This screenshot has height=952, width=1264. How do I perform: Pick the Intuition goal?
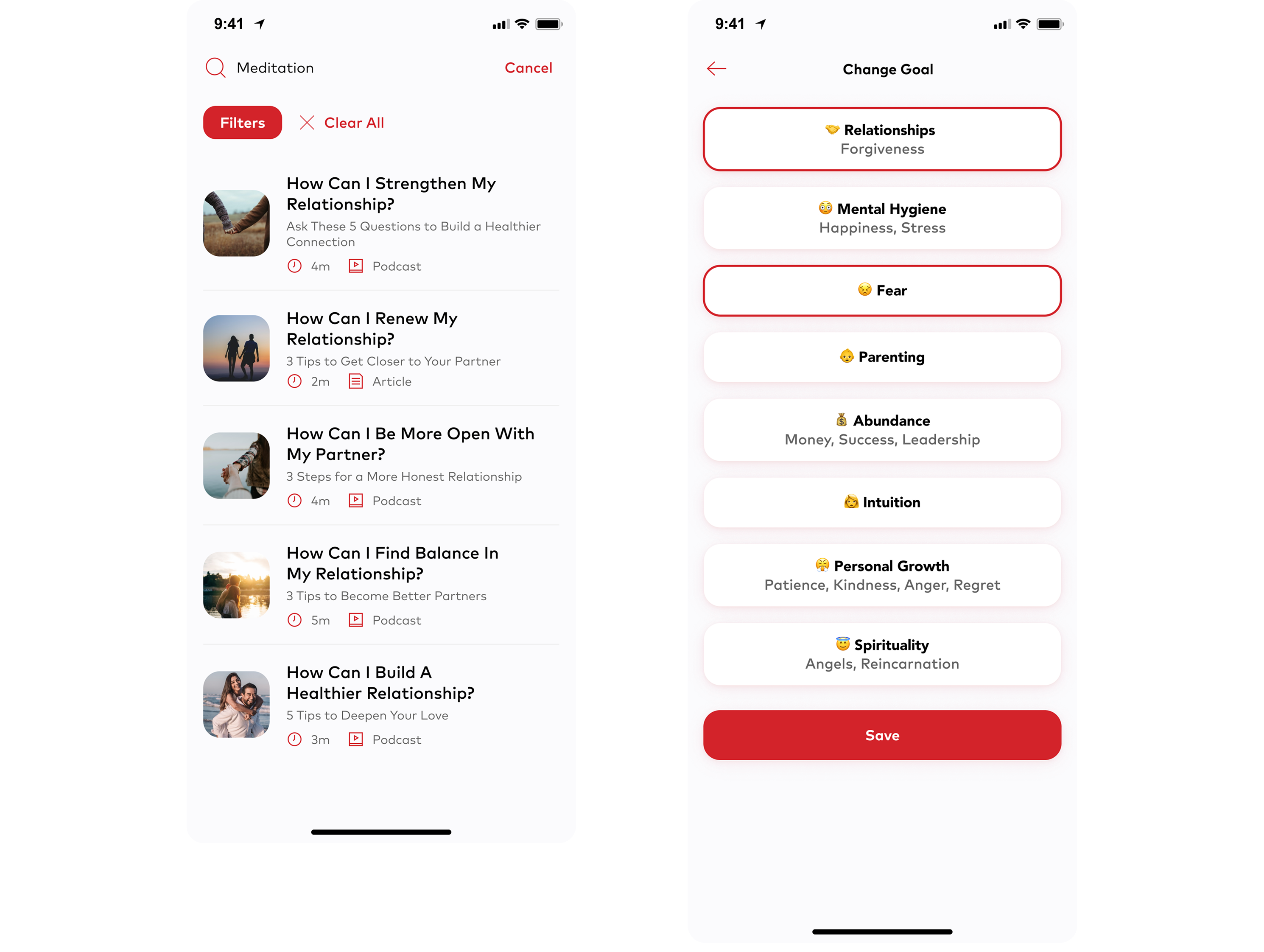tap(882, 502)
